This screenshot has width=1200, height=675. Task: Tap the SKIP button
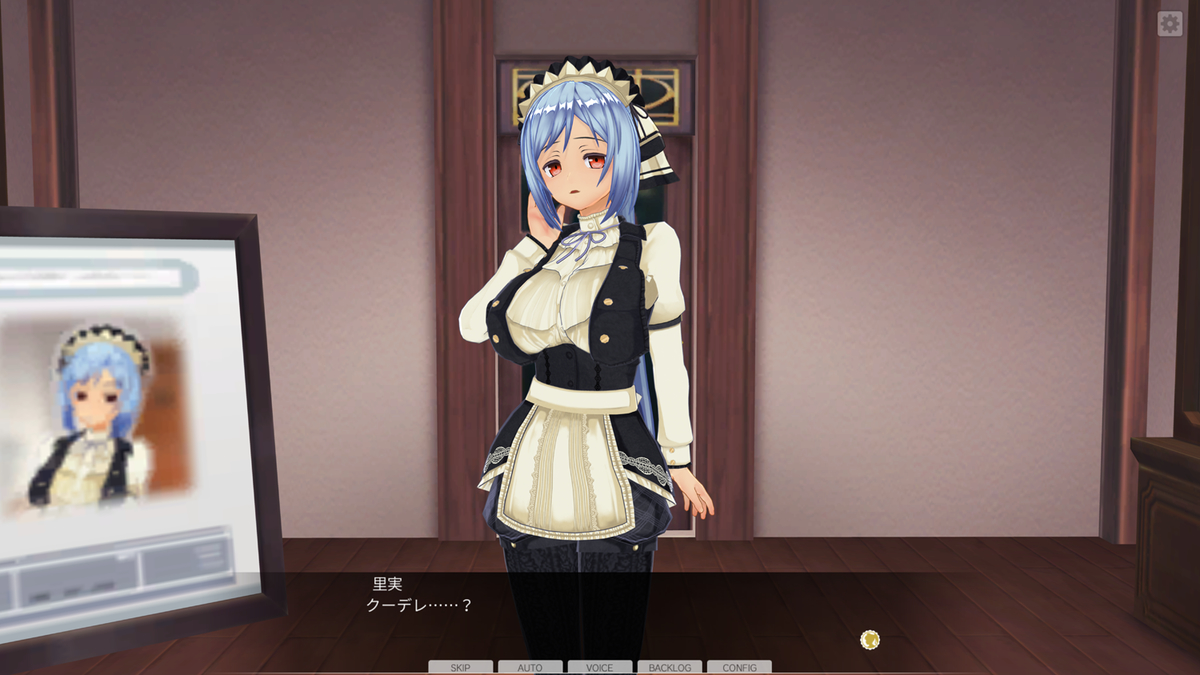460,667
